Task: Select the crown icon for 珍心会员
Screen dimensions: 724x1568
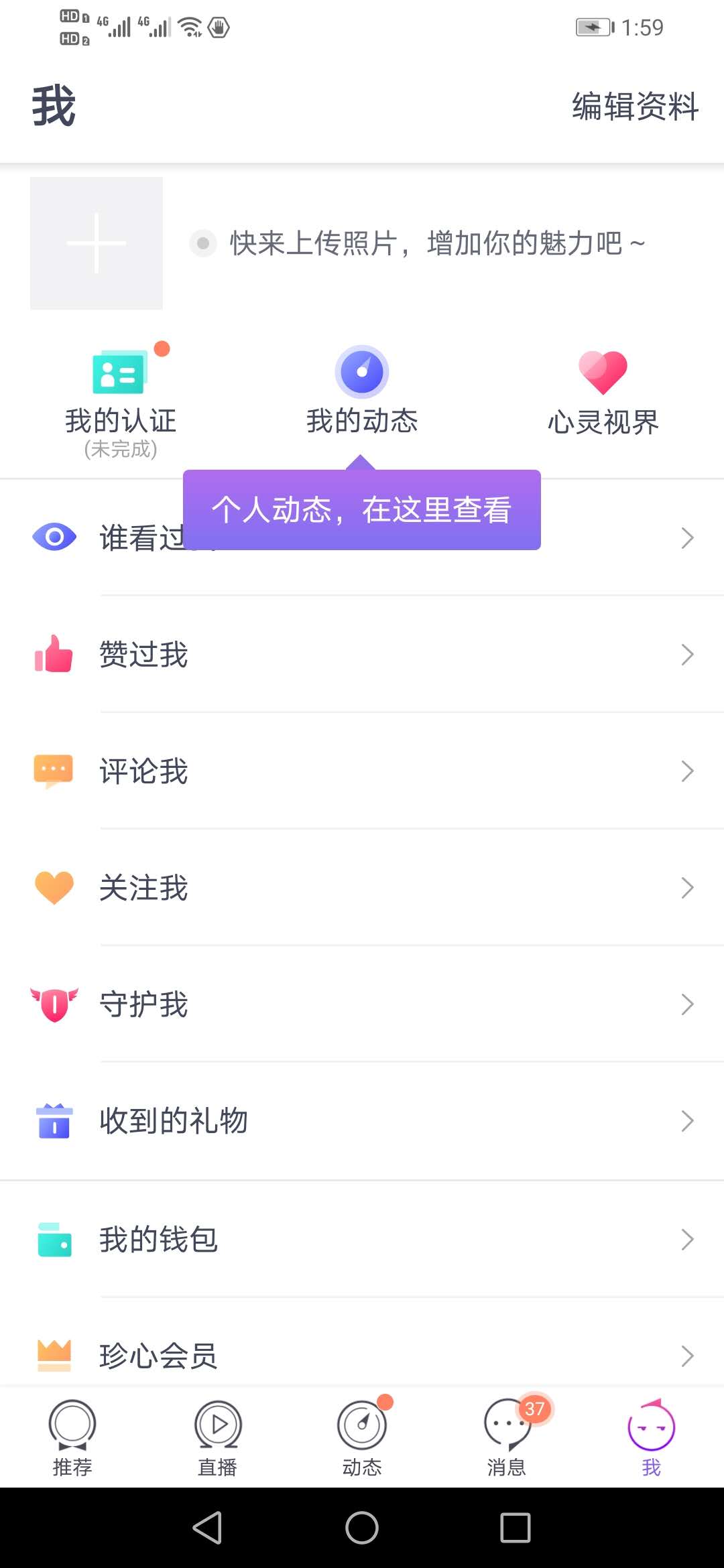Action: 54,1355
